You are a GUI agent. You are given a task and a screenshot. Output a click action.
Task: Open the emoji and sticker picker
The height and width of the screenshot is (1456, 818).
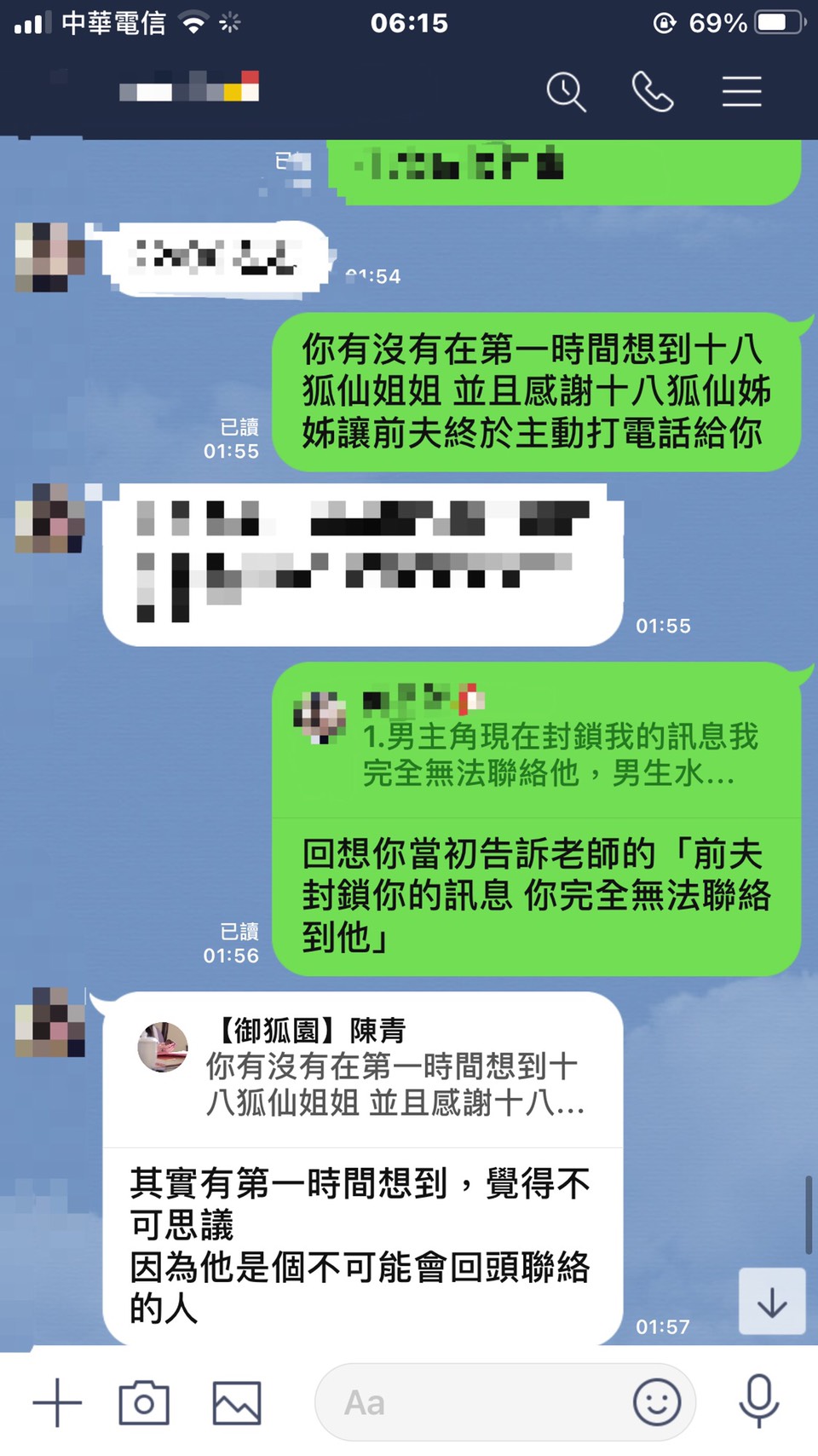point(656,1402)
